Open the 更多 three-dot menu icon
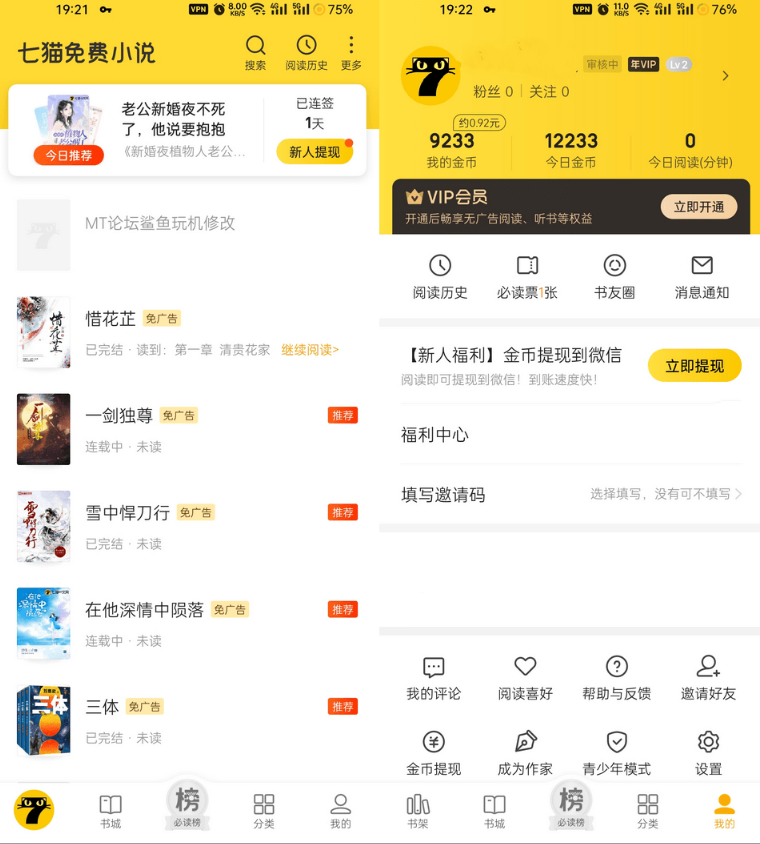 coord(350,44)
